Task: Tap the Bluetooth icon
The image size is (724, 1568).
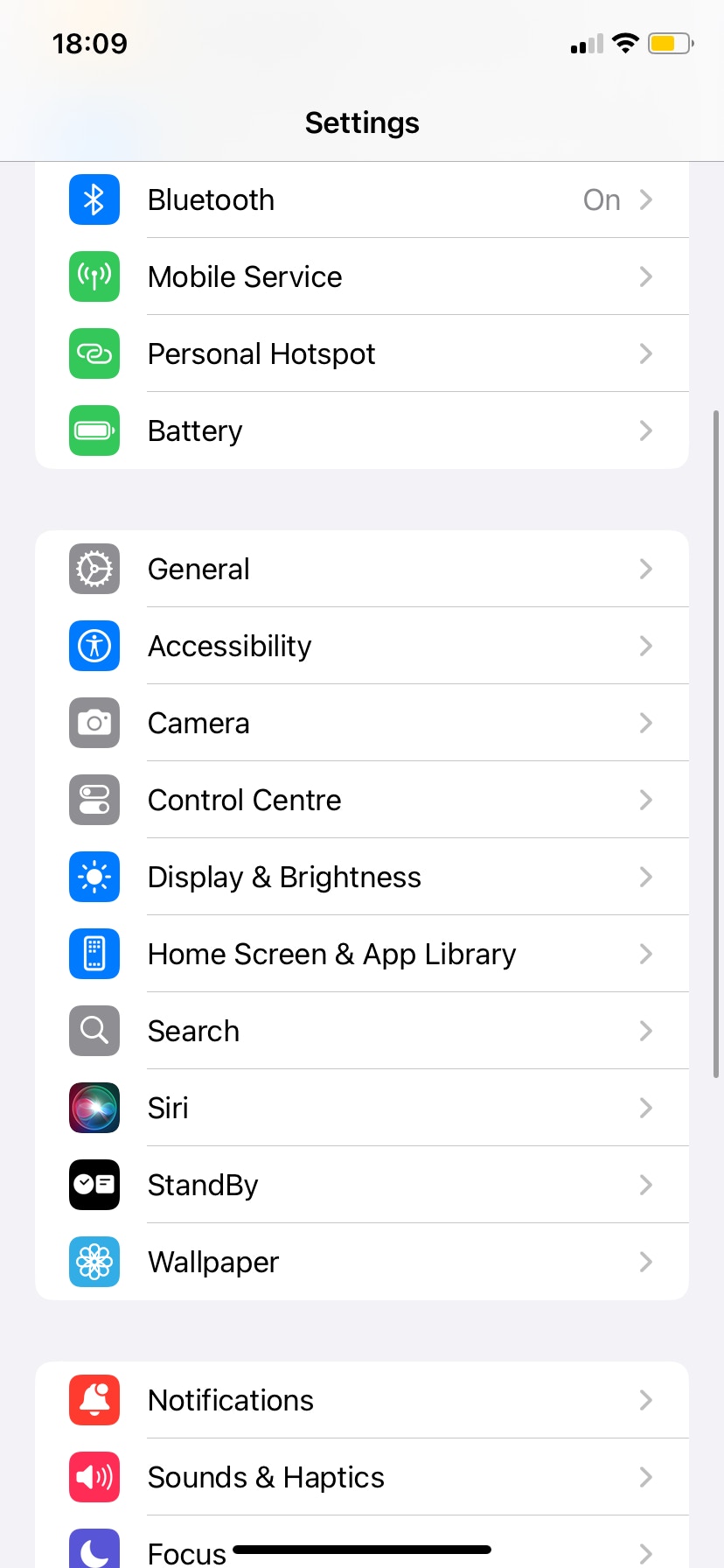Action: click(x=94, y=199)
